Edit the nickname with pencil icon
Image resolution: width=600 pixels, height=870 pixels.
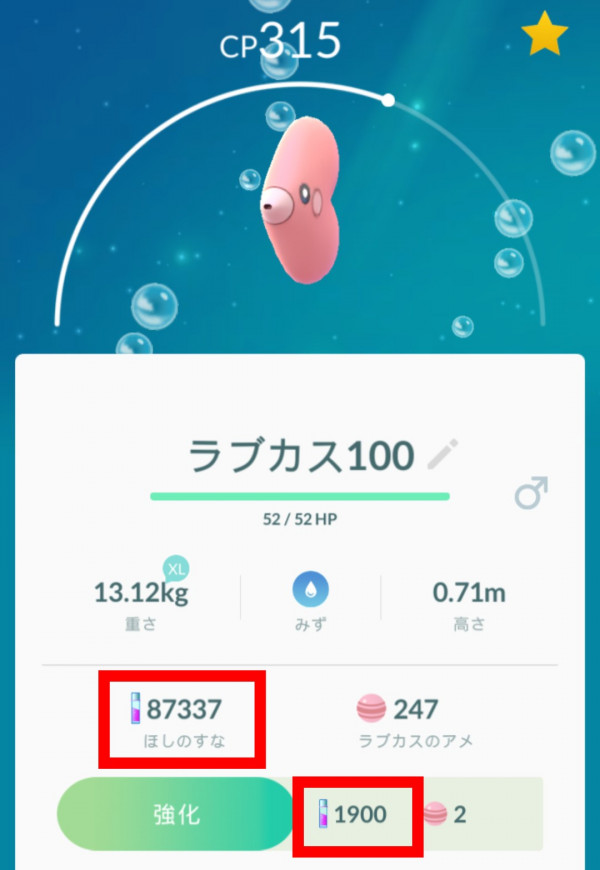[x=441, y=456]
